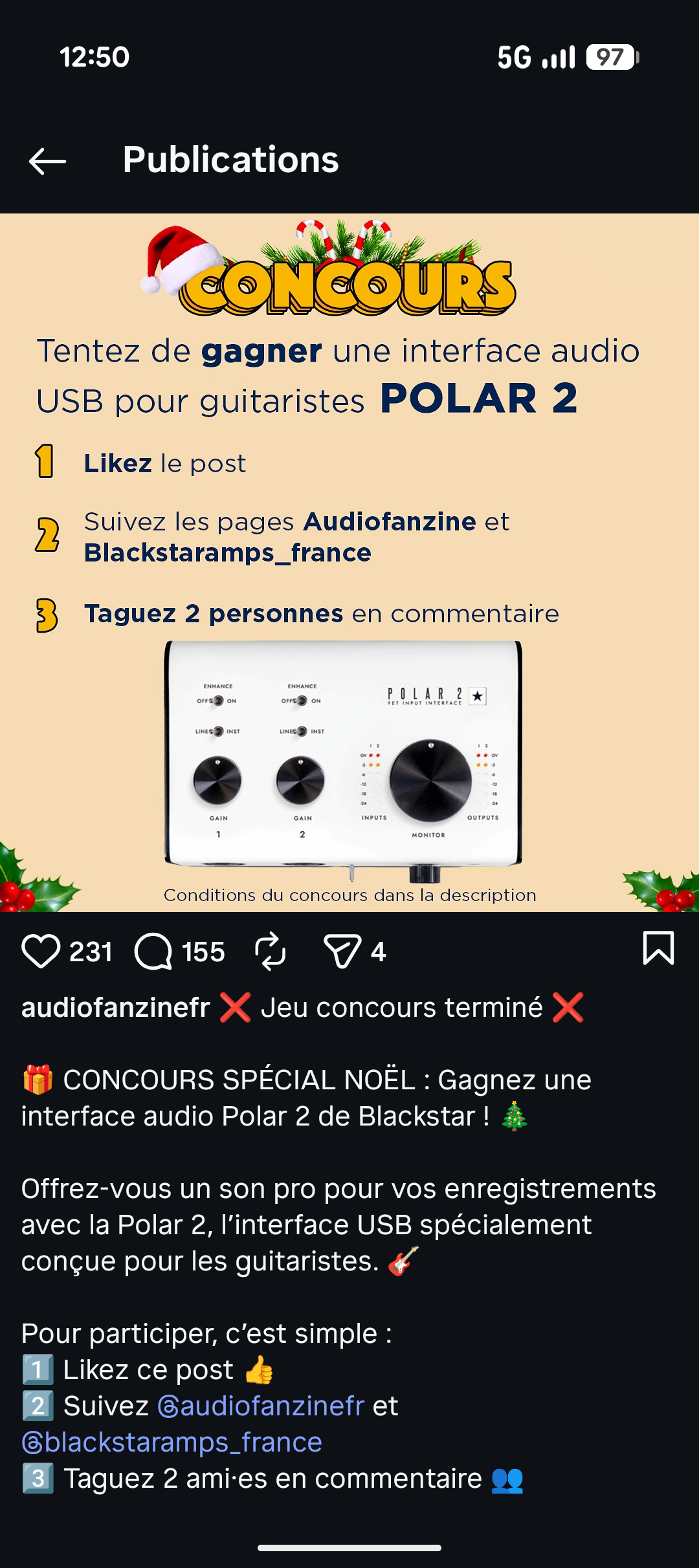Viewport: 699px width, 1568px height.
Task: Repost this publication
Action: [x=270, y=952]
